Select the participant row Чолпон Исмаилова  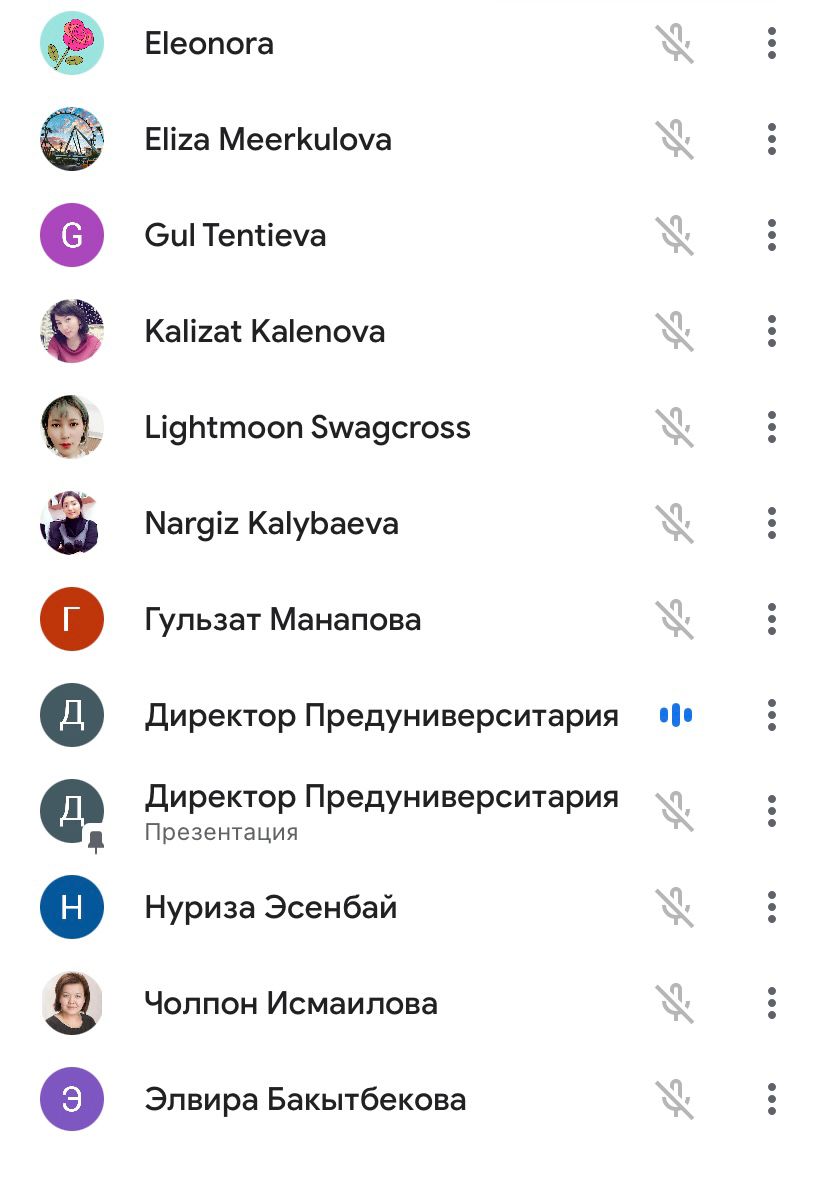pyautogui.click(x=291, y=1003)
